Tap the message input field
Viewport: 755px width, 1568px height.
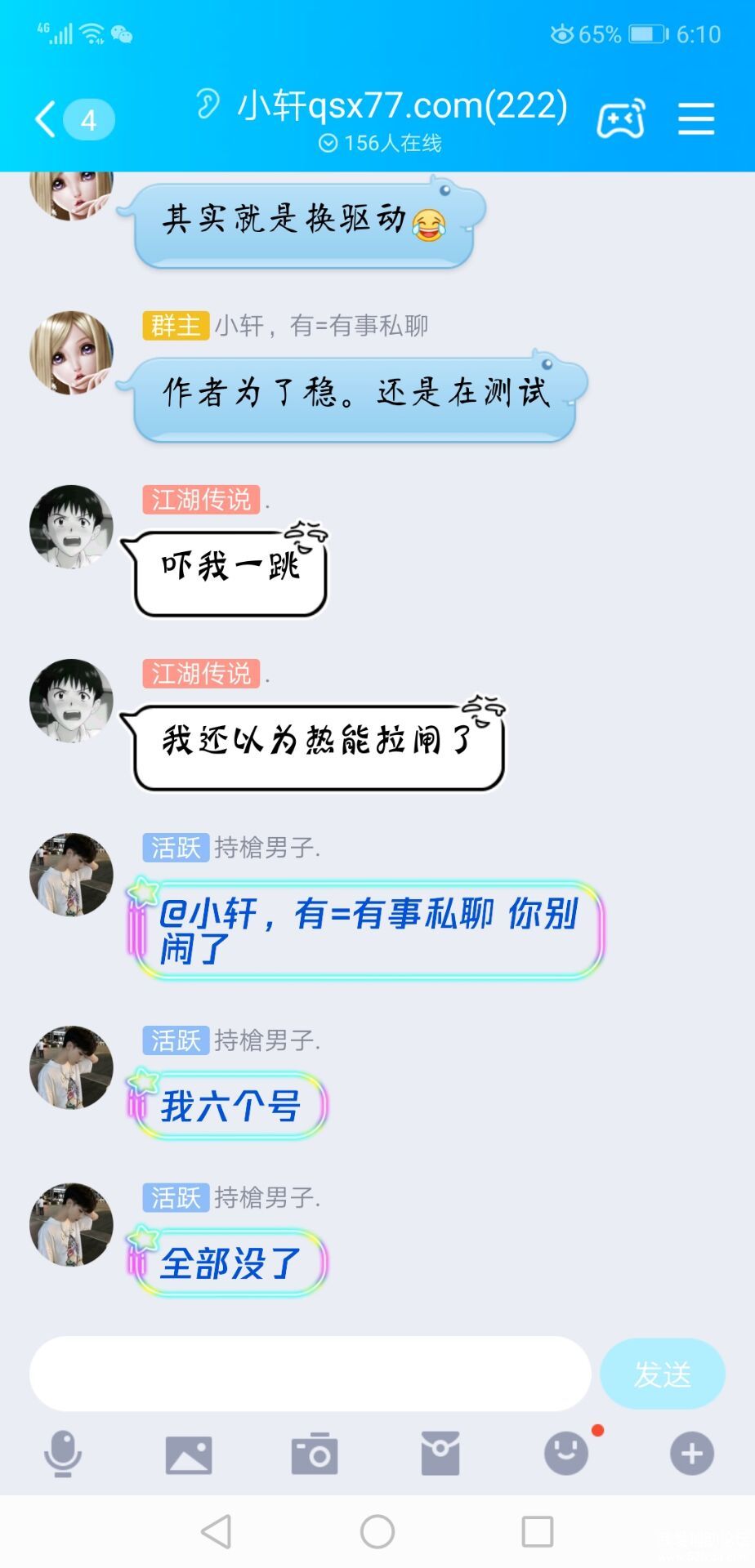coord(310,1374)
